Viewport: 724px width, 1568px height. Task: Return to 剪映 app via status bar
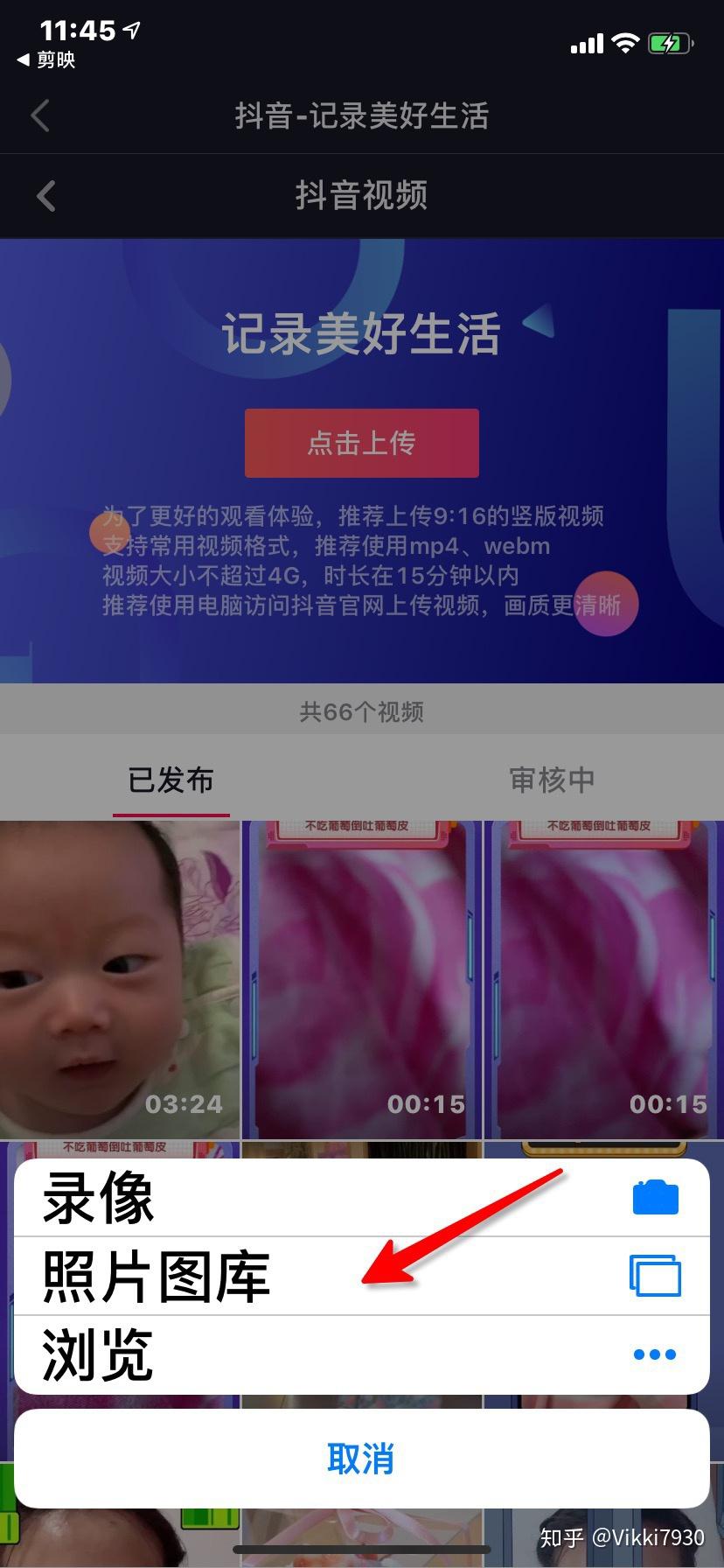click(x=46, y=59)
